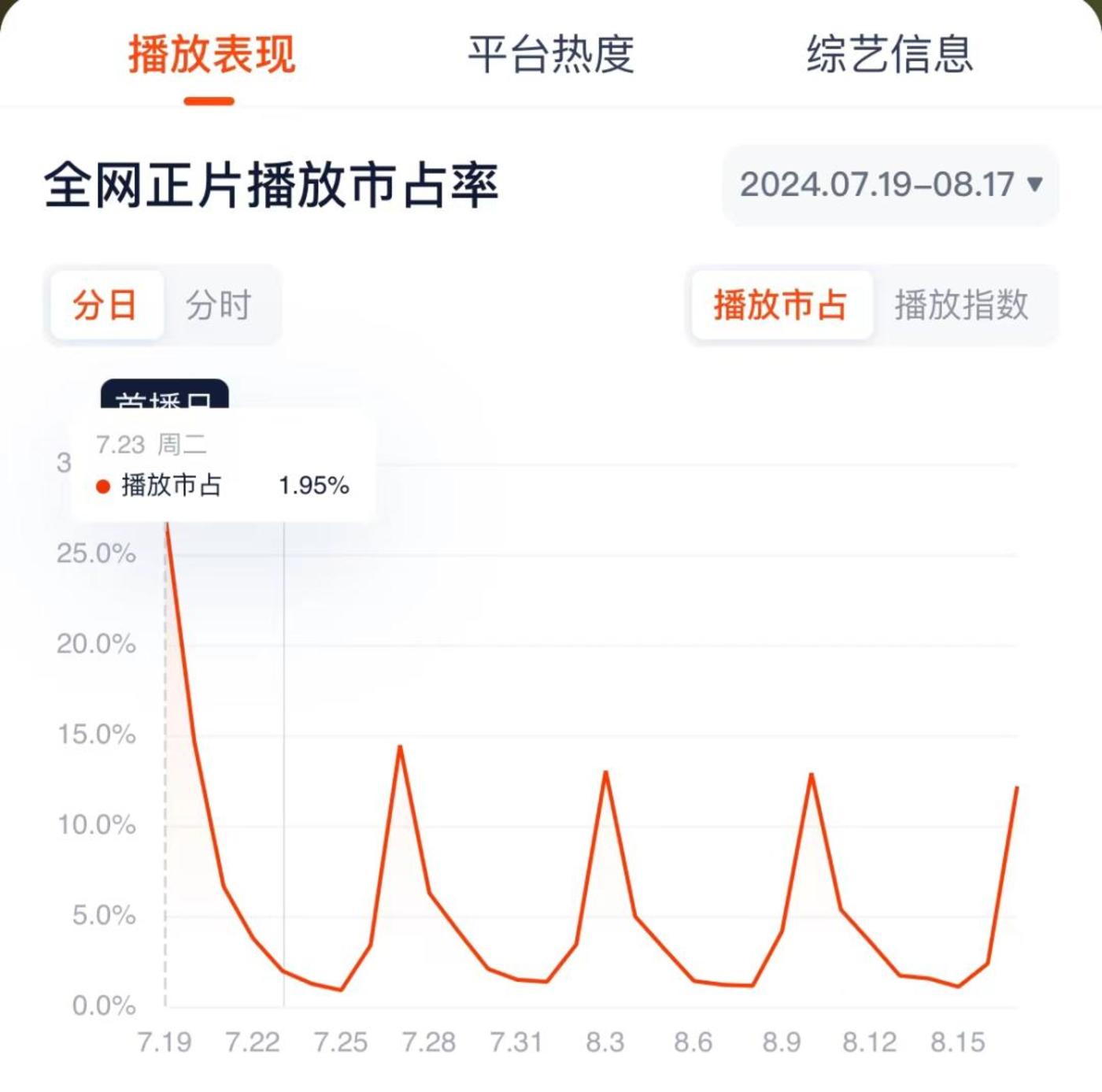Open the date range dropdown 2024.07.19–08.17
This screenshot has height=1092, width=1102.
(890, 186)
